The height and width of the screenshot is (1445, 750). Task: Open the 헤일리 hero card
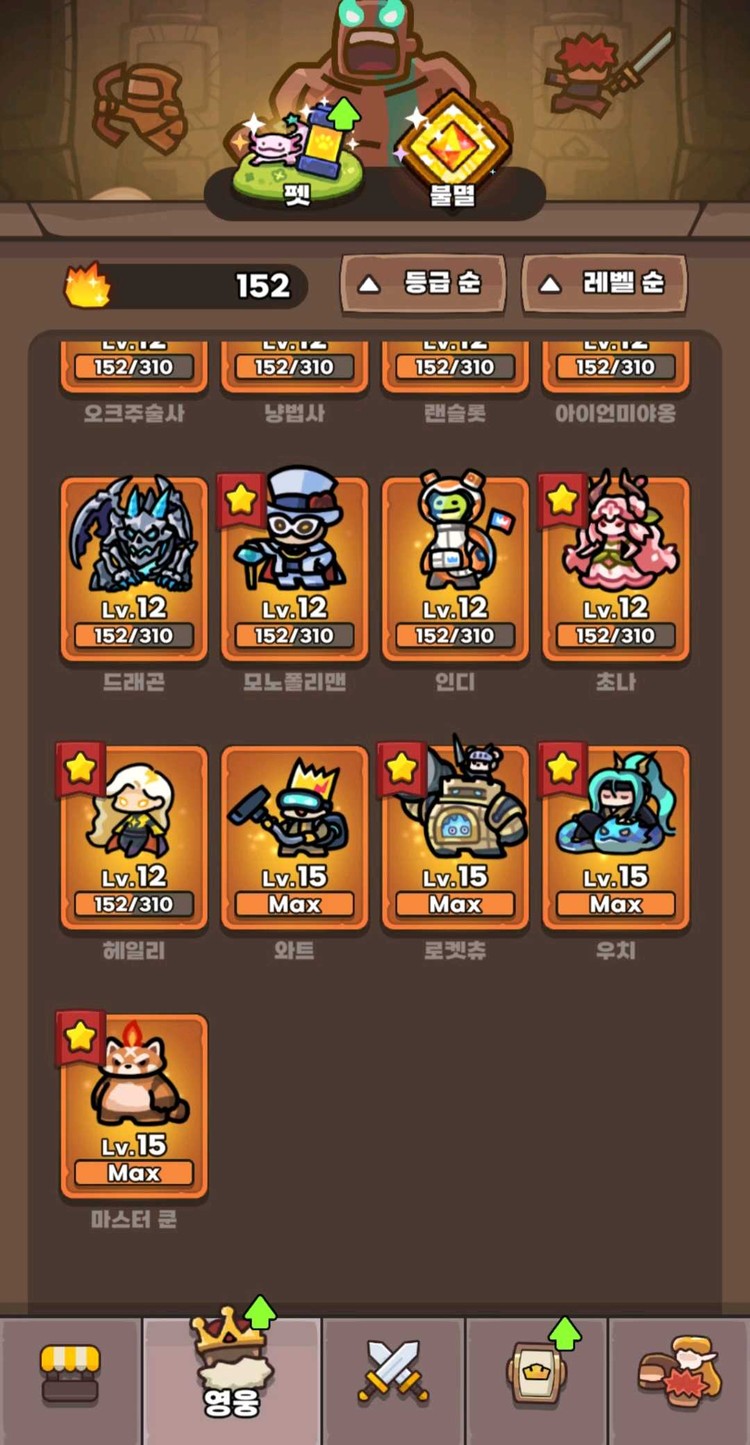[x=134, y=837]
